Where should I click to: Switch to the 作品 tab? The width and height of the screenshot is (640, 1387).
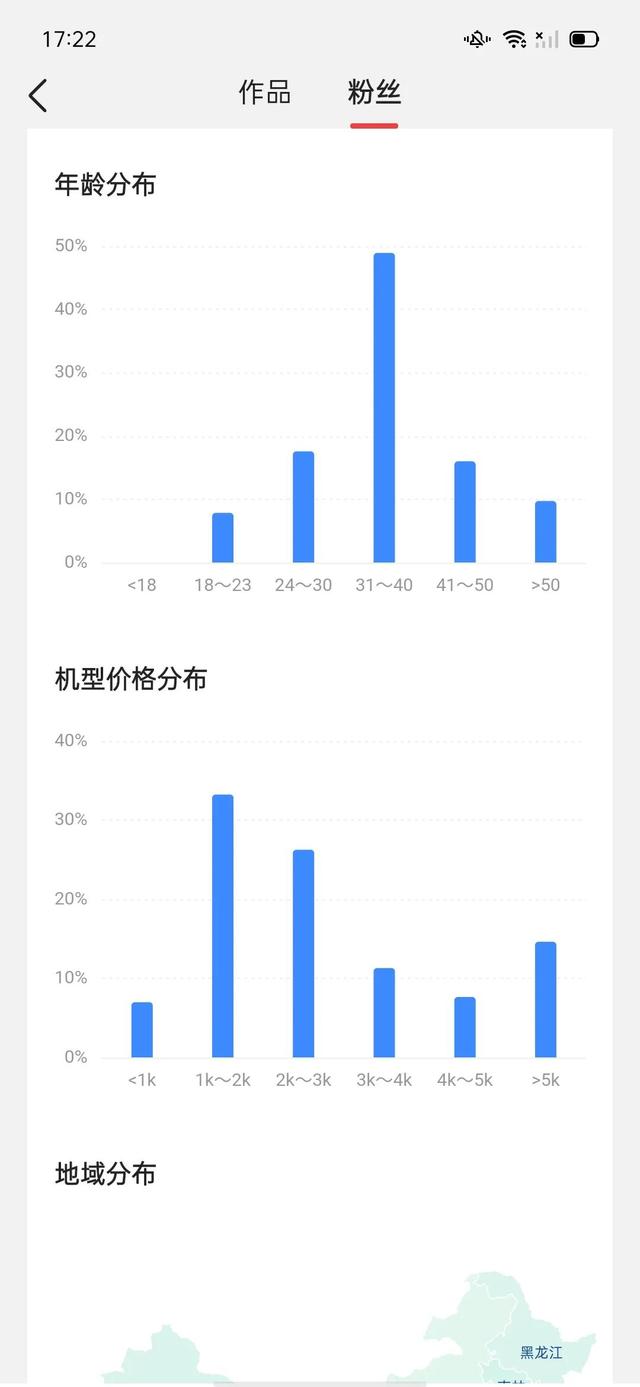(x=265, y=93)
